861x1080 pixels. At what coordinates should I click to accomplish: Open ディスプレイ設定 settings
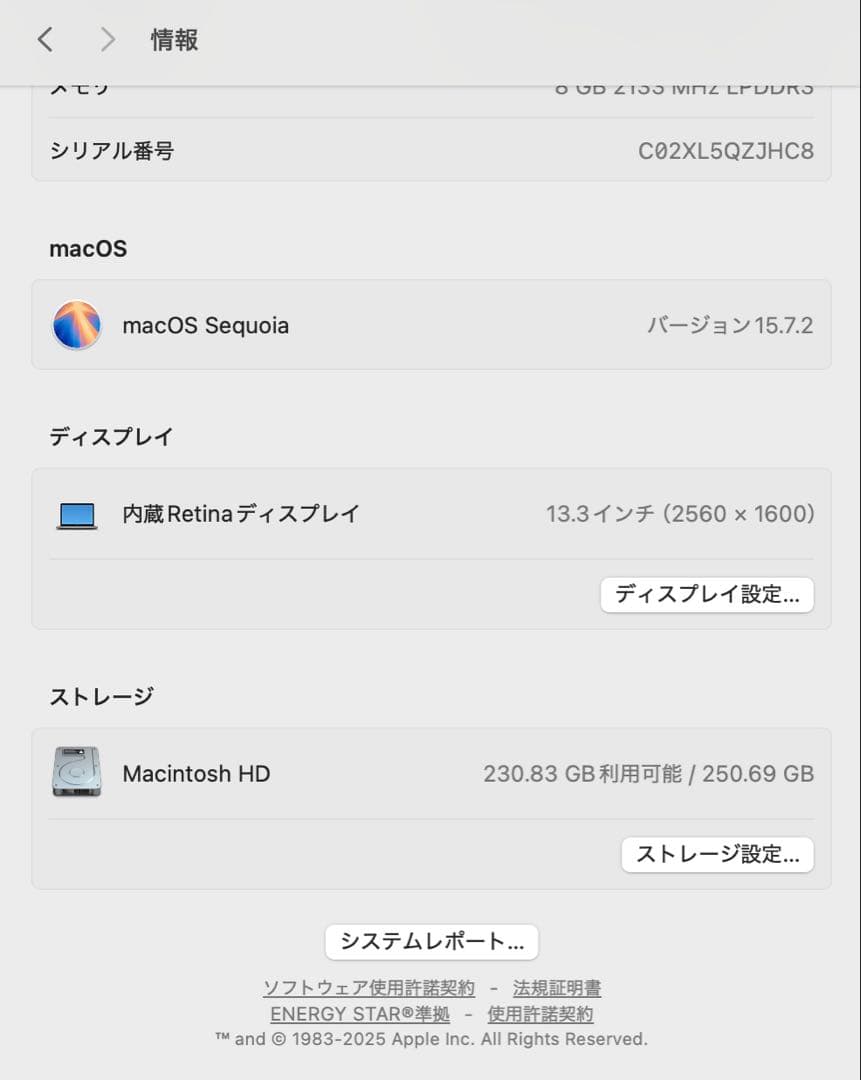pos(707,594)
